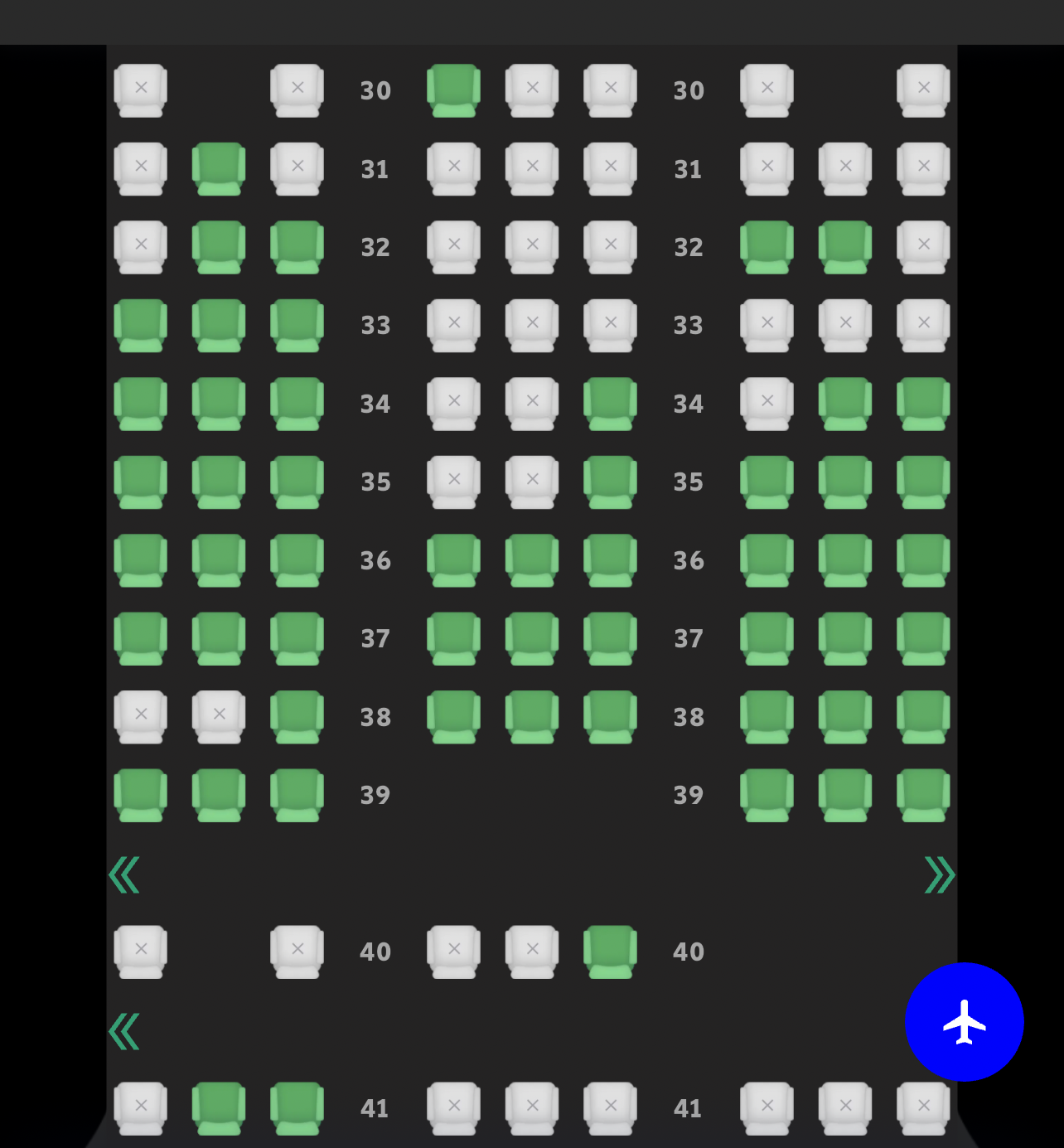Toggle the green middle seat in row 37

pos(530,638)
